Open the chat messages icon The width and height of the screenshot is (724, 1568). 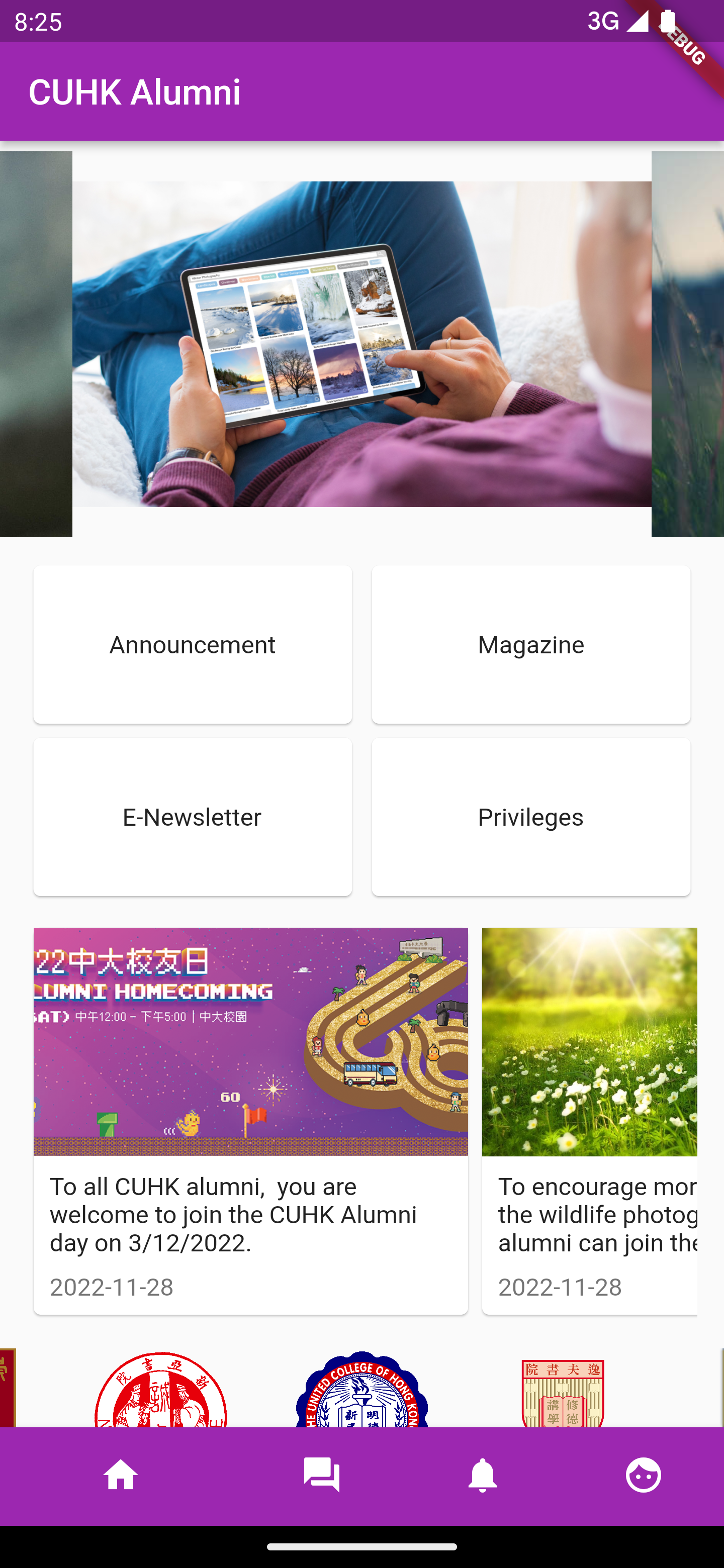point(321,1475)
